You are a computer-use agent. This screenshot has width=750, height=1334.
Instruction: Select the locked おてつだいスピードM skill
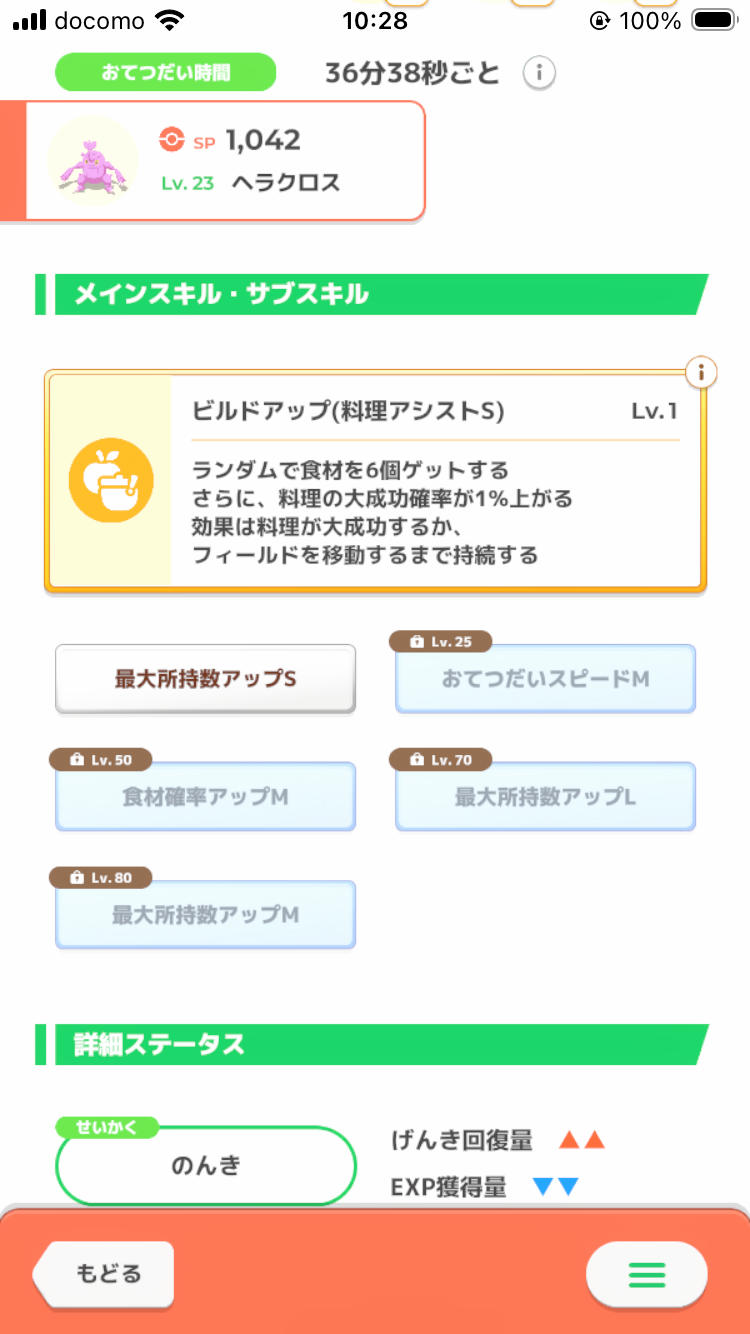tap(545, 679)
